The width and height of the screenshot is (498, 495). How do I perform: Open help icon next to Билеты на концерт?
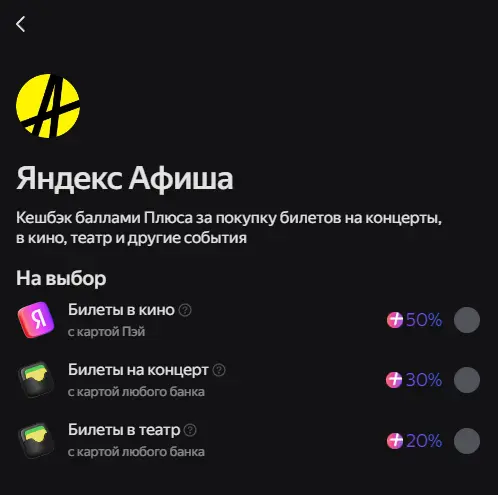(x=219, y=370)
